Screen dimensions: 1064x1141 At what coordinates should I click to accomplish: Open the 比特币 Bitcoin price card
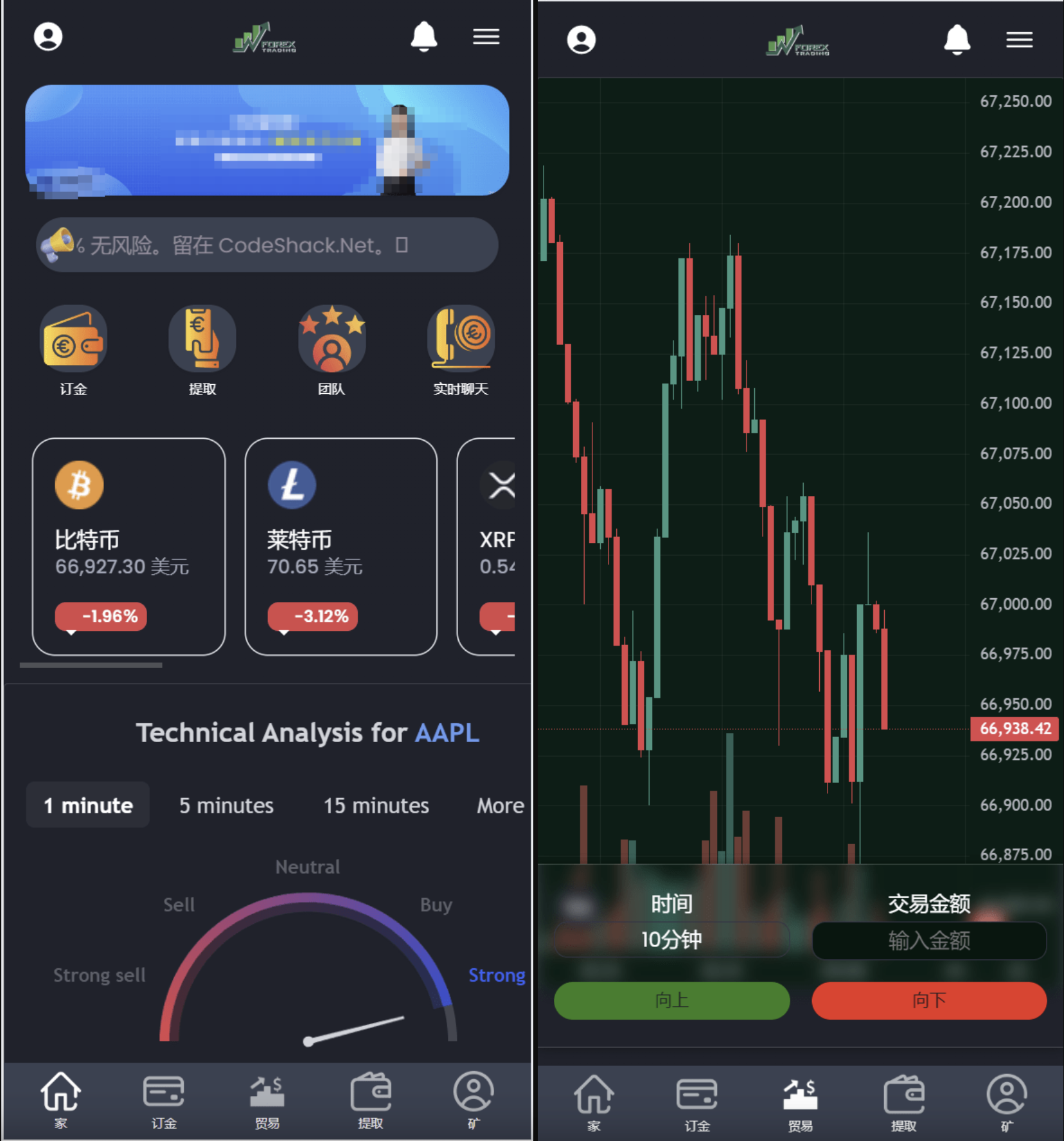coord(129,546)
